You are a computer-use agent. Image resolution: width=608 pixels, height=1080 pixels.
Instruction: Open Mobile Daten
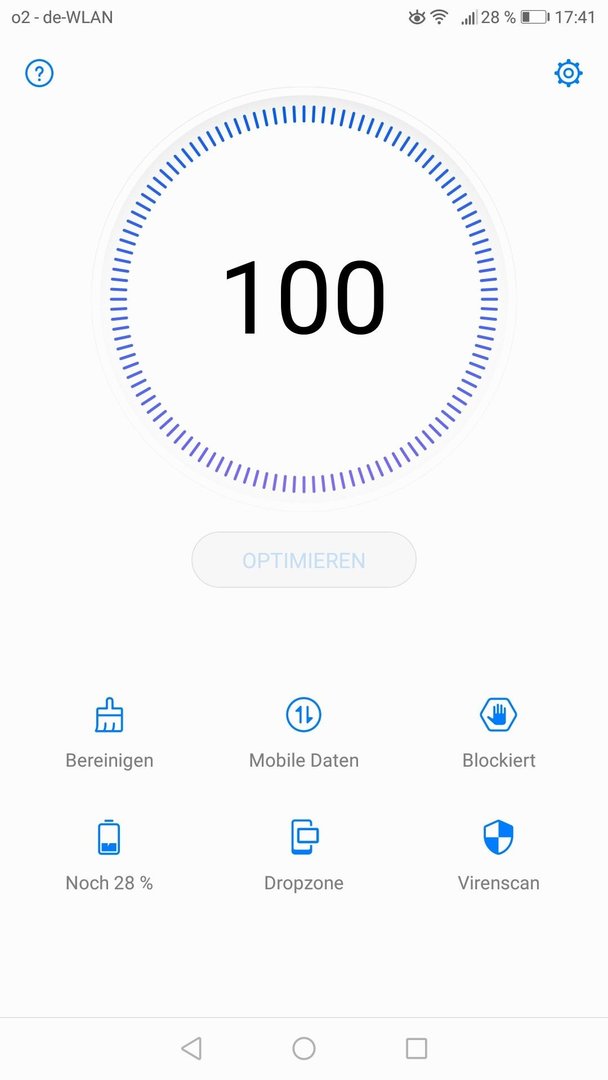click(304, 734)
